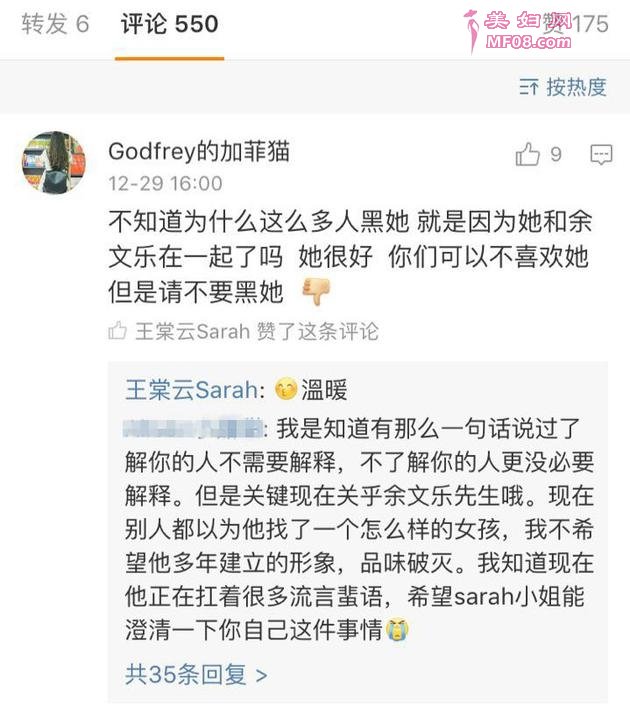The image size is (630, 714).
Task: Select the 评论 550 tab
Action: click(x=169, y=24)
